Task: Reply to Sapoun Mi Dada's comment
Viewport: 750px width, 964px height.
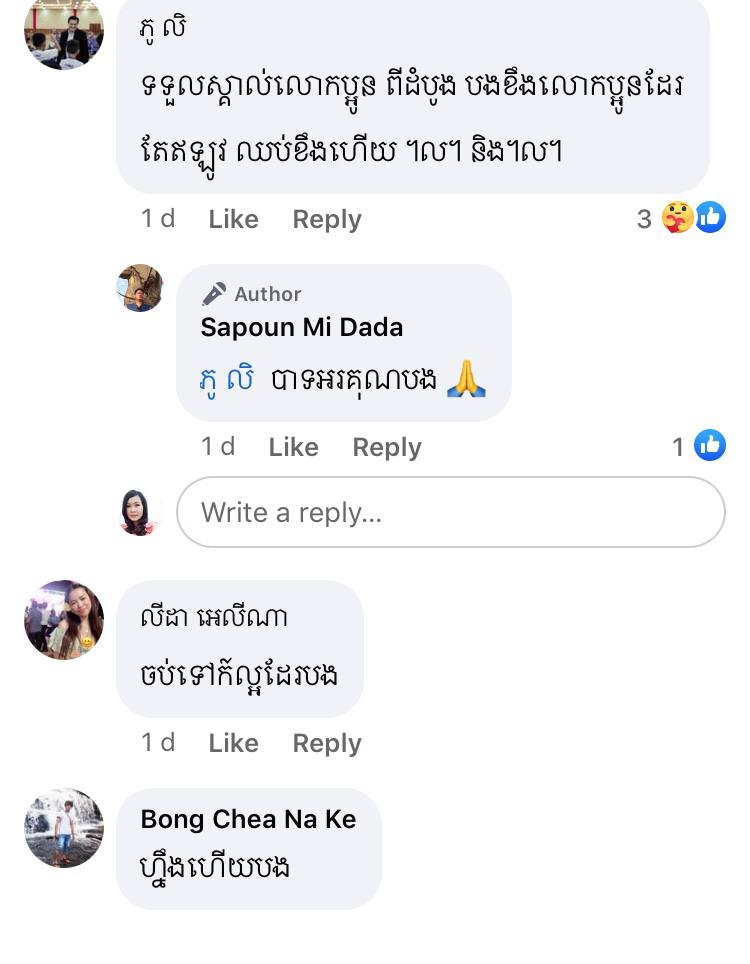Action: [386, 447]
